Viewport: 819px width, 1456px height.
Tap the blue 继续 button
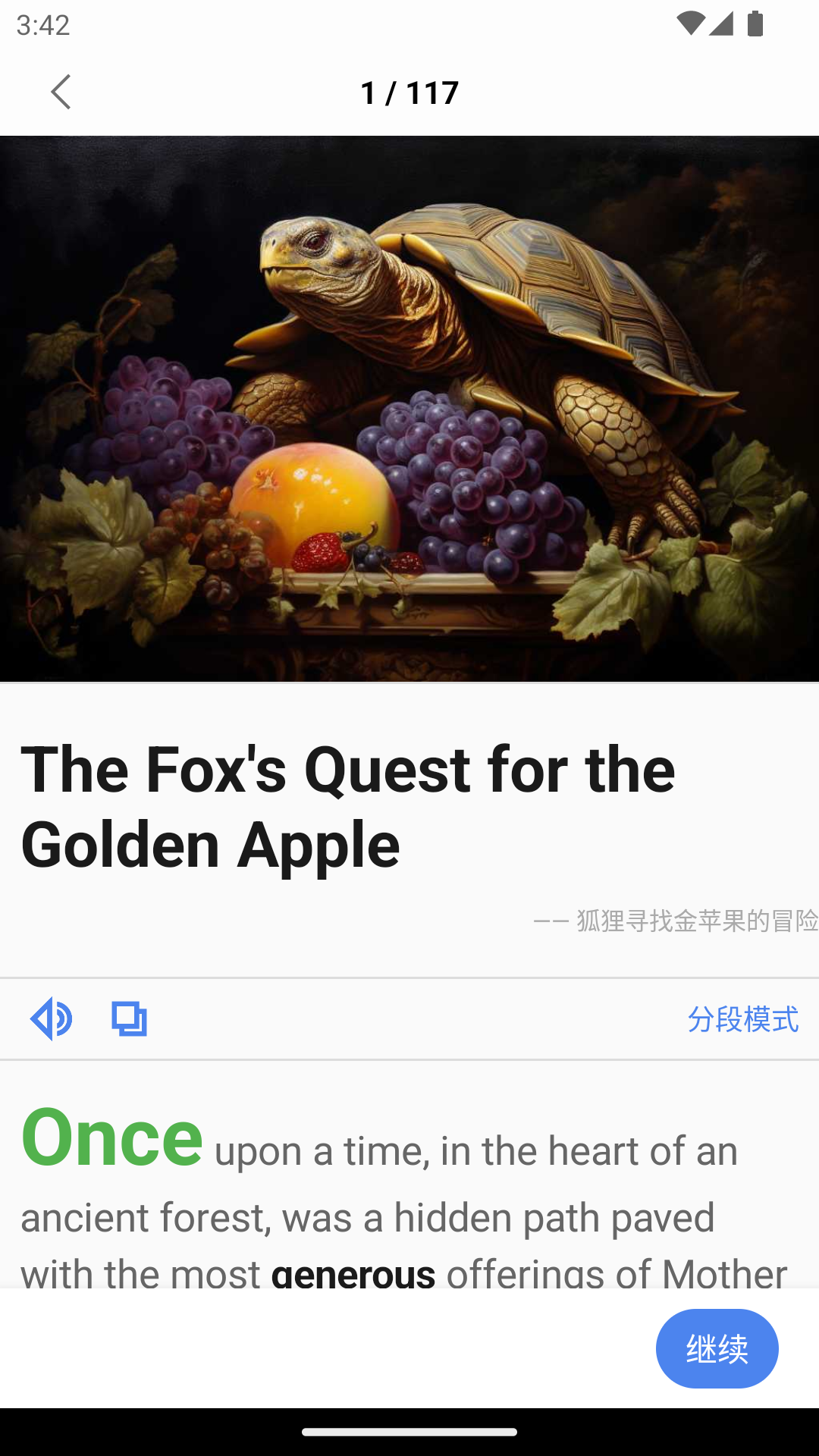pyautogui.click(x=717, y=1348)
